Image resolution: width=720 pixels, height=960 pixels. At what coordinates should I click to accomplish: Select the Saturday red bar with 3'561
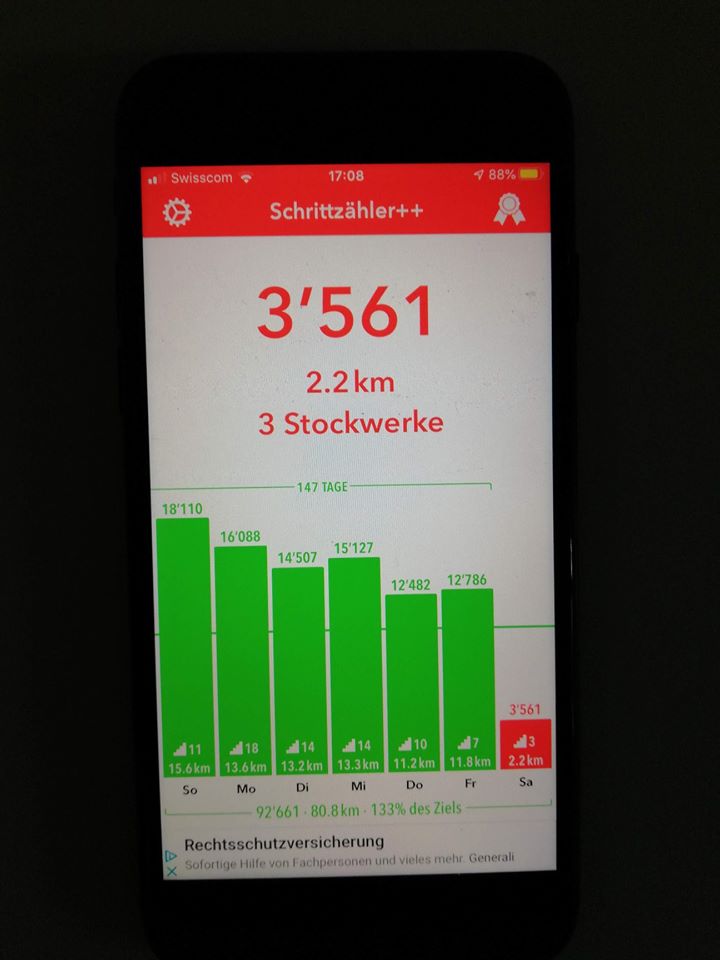(525, 745)
